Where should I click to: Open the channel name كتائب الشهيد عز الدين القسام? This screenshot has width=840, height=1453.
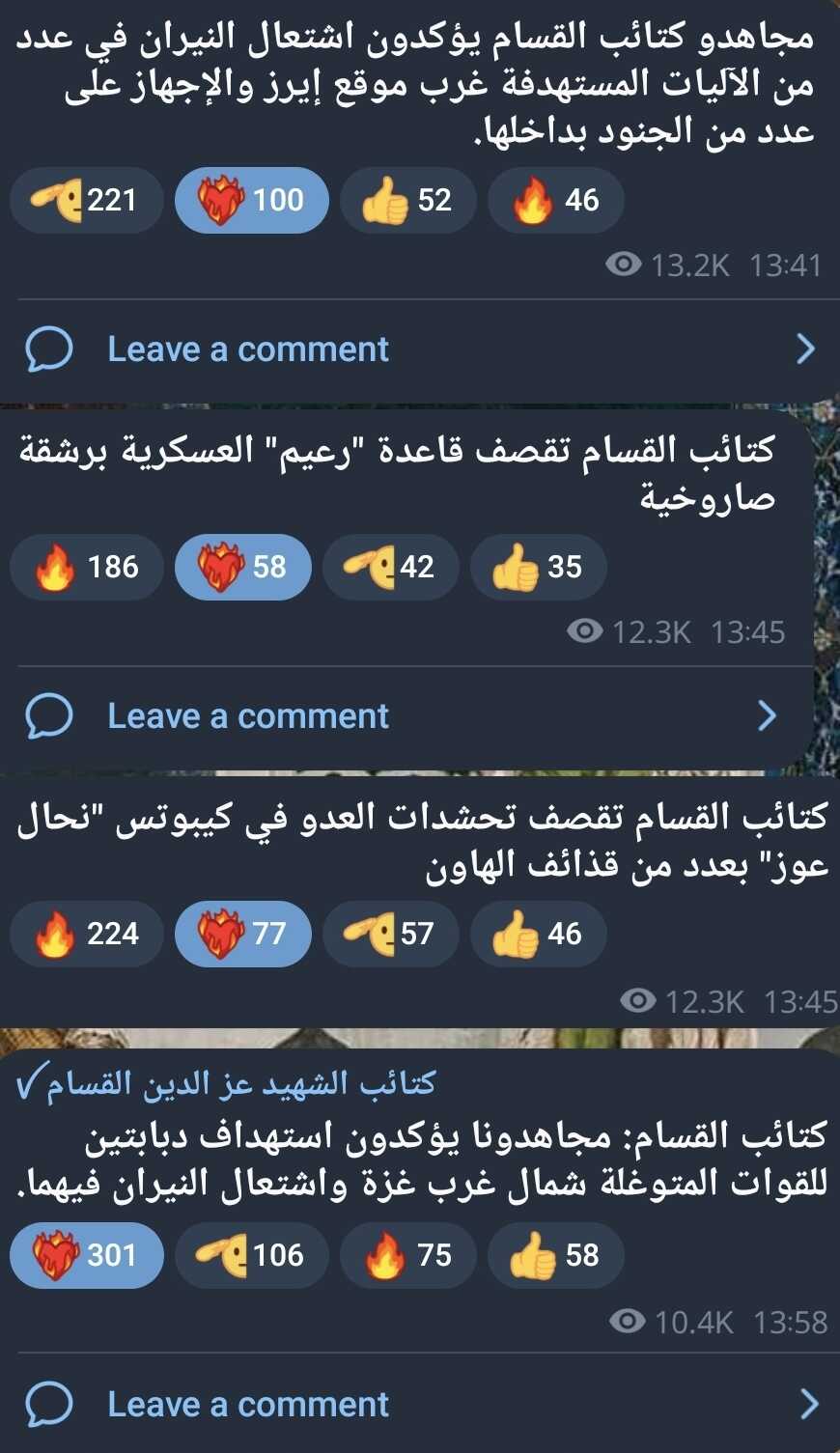pos(239,1083)
